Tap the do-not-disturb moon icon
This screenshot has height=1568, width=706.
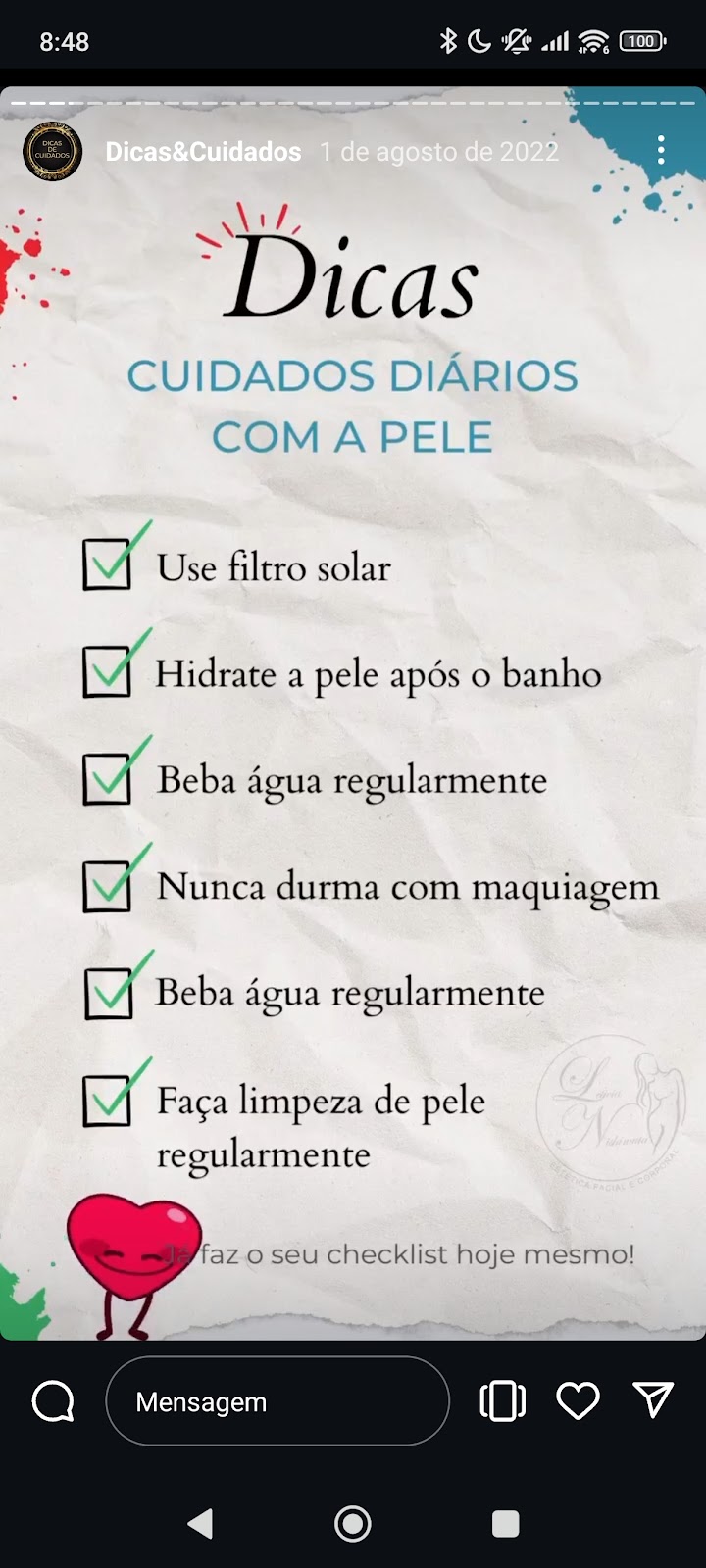pos(479,42)
